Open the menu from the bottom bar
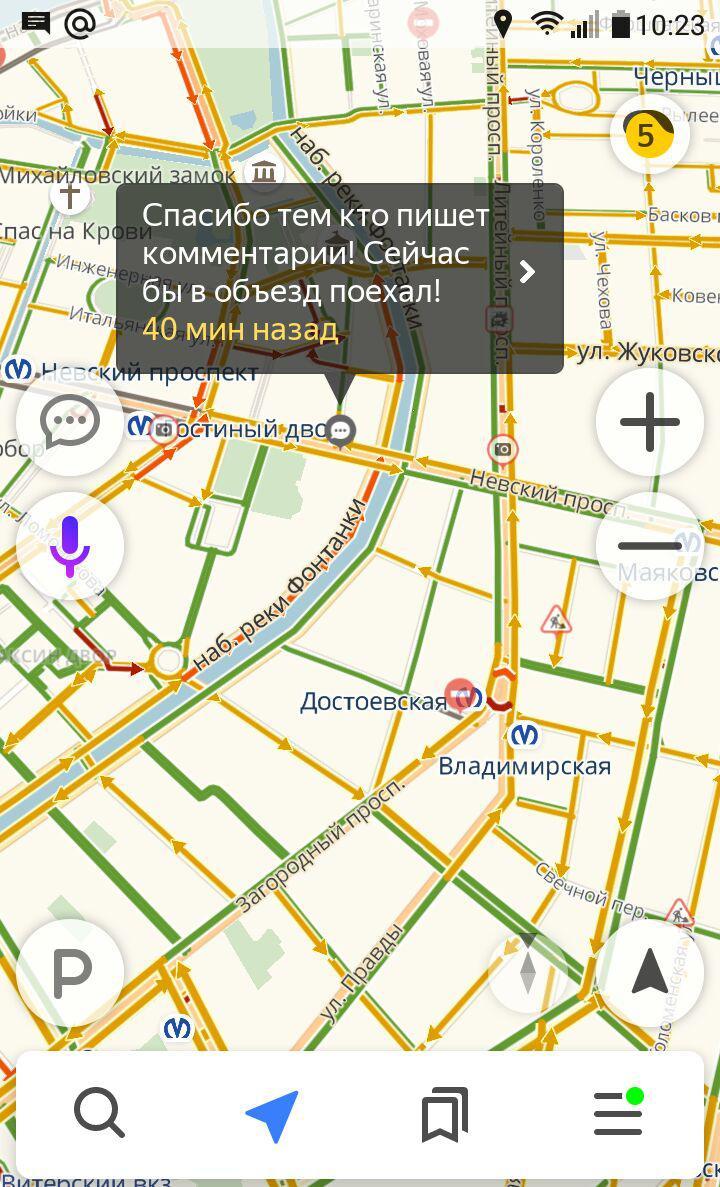This screenshot has width=720, height=1187. pos(618,1114)
